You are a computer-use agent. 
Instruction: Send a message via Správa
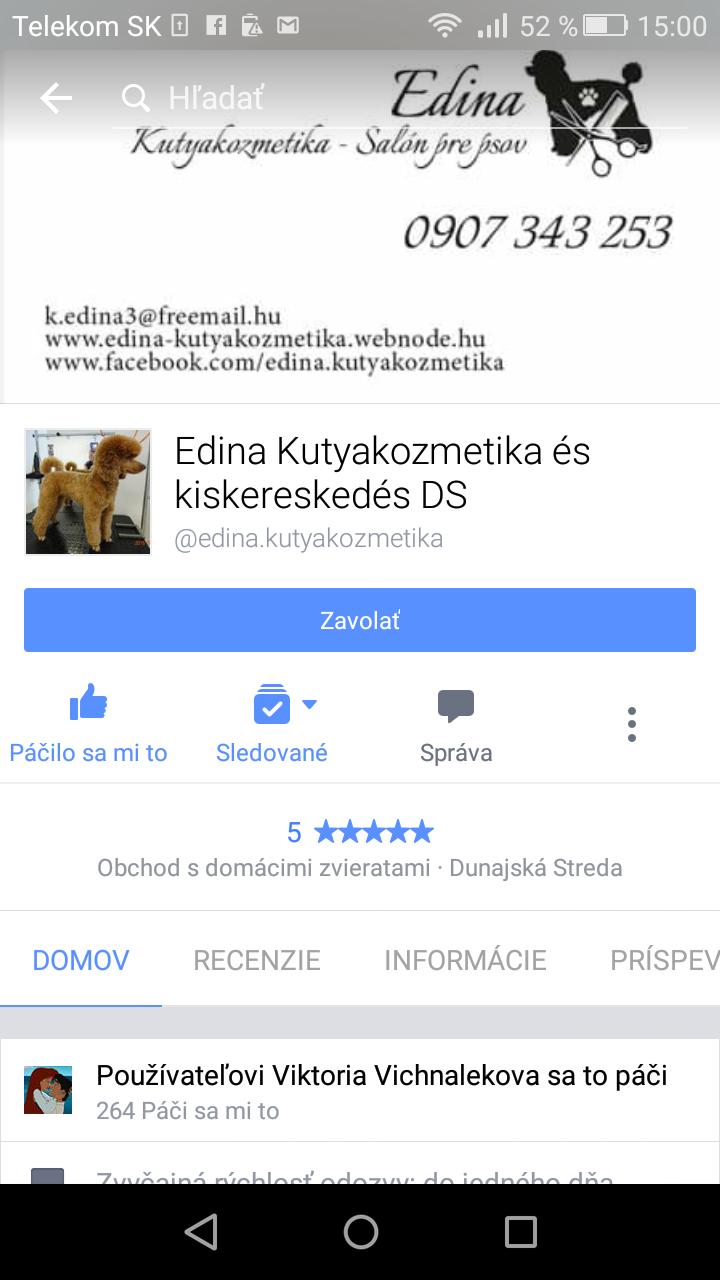(x=456, y=725)
